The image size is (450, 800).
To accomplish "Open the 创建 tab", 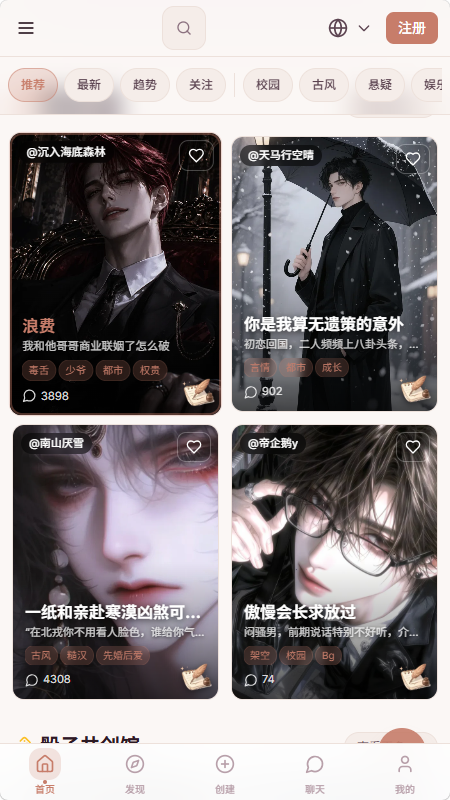I will click(x=225, y=772).
